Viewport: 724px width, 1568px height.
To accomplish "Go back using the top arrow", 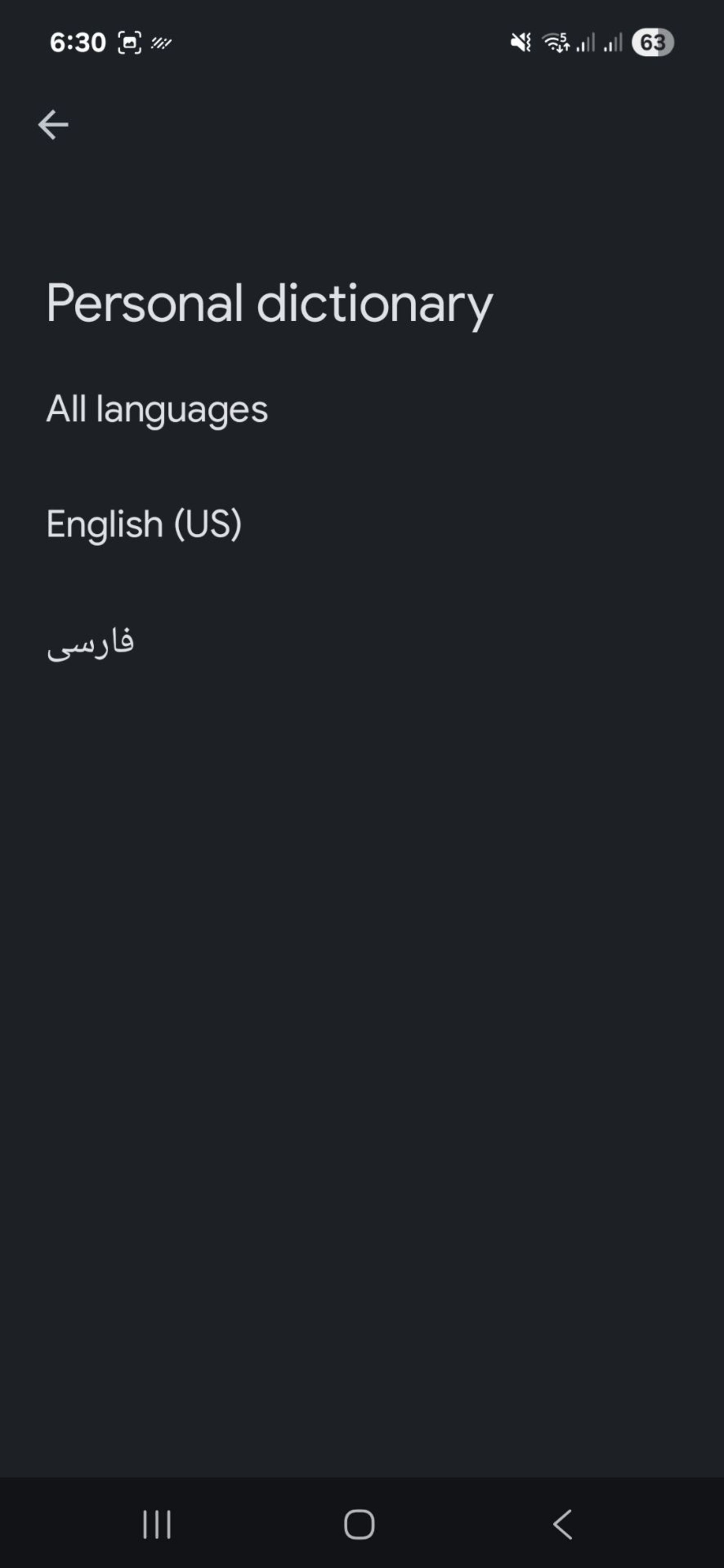I will point(53,125).
